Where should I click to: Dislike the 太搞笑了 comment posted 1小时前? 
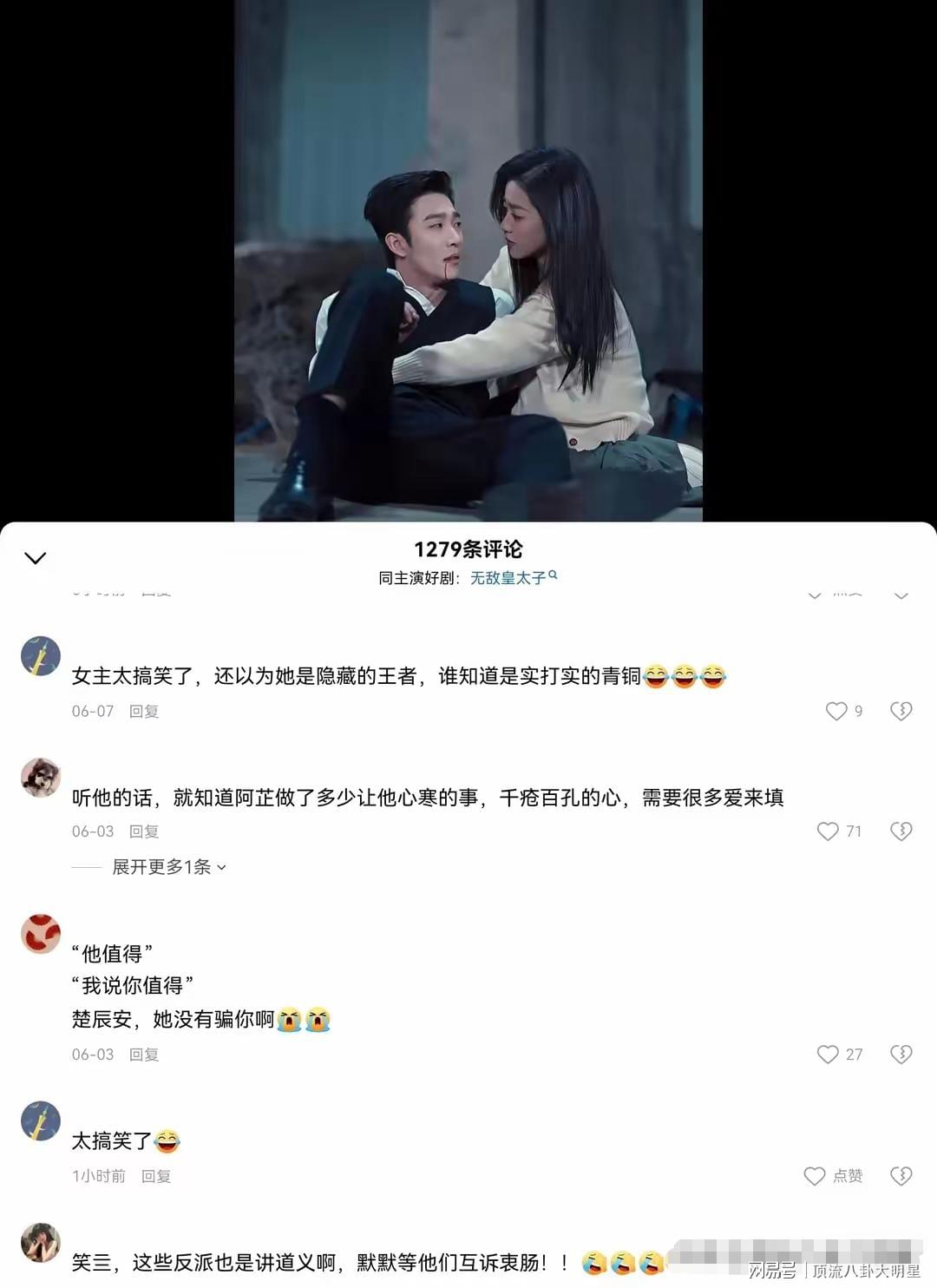[901, 1175]
